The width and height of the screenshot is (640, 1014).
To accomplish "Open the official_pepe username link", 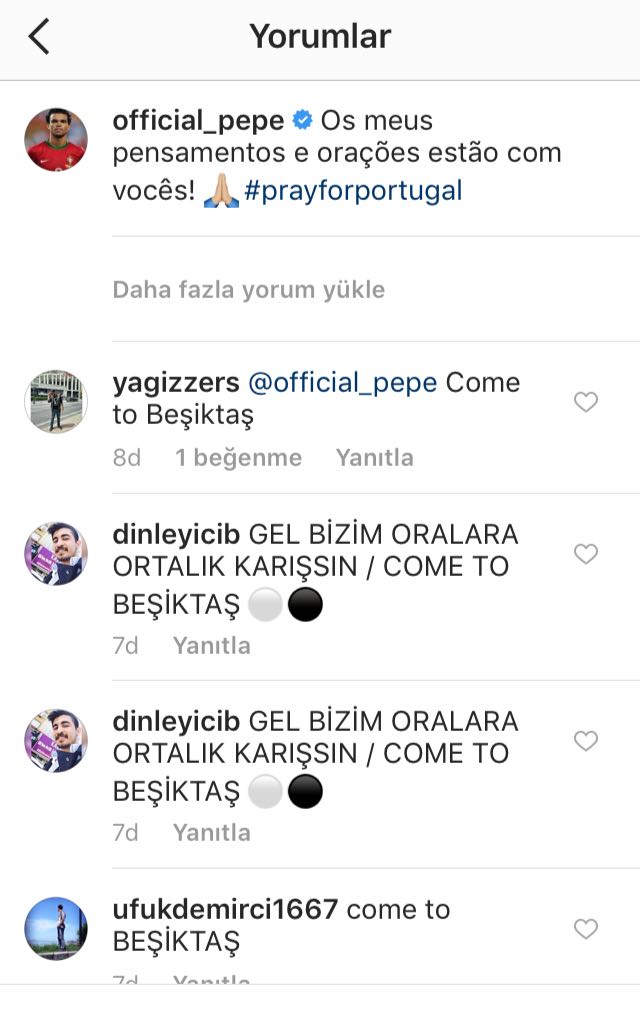I will [198, 121].
